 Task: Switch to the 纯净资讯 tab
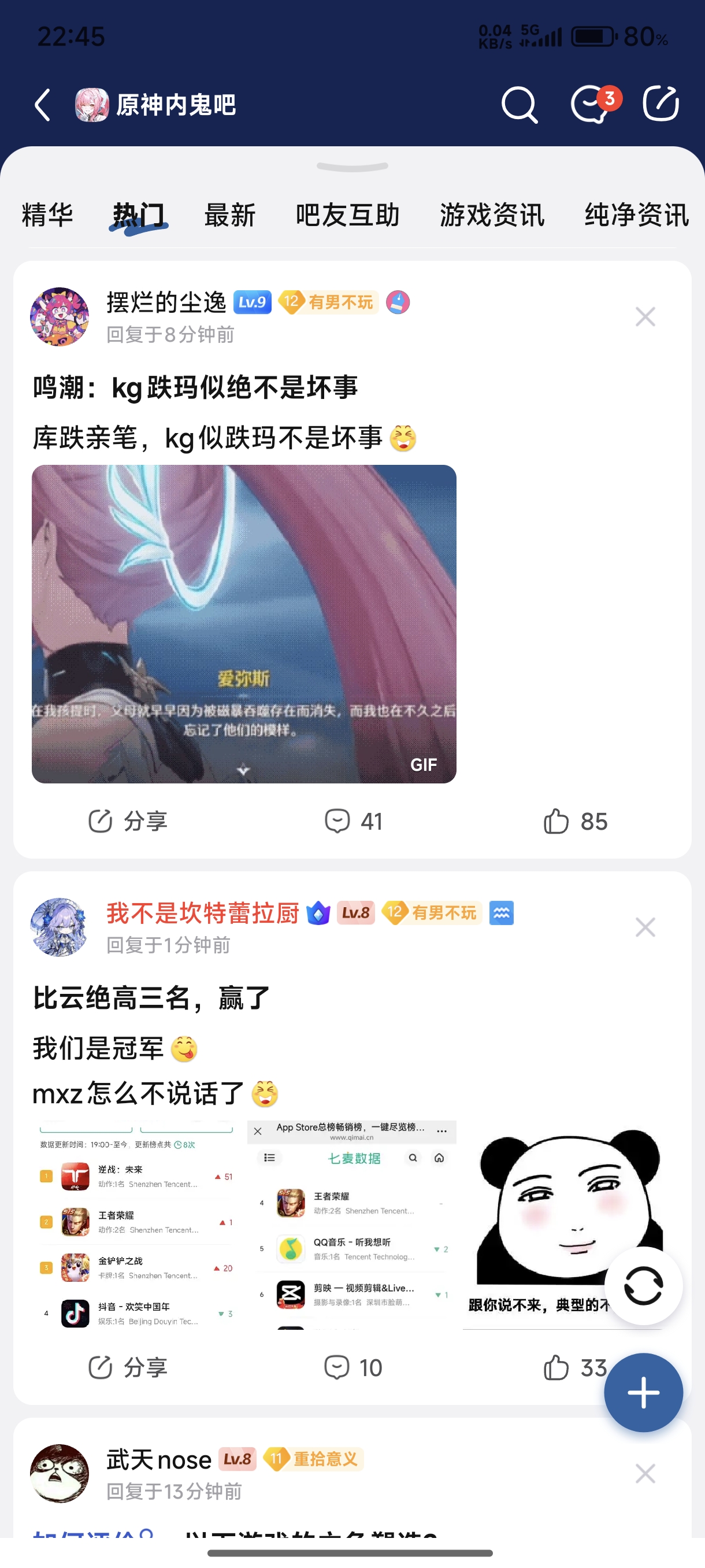(x=636, y=216)
